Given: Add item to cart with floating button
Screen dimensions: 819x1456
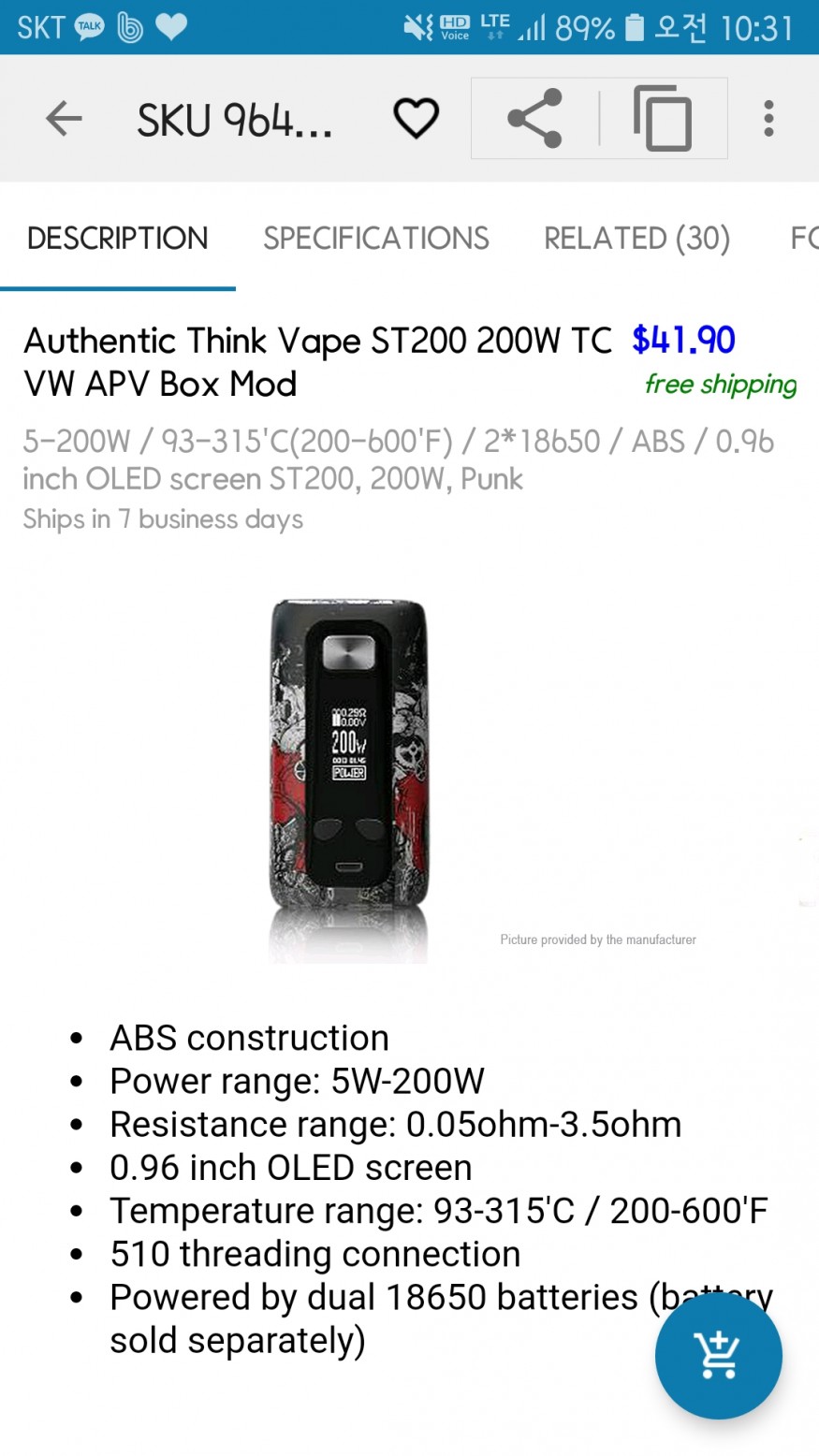Looking at the screenshot, I should [718, 1355].
